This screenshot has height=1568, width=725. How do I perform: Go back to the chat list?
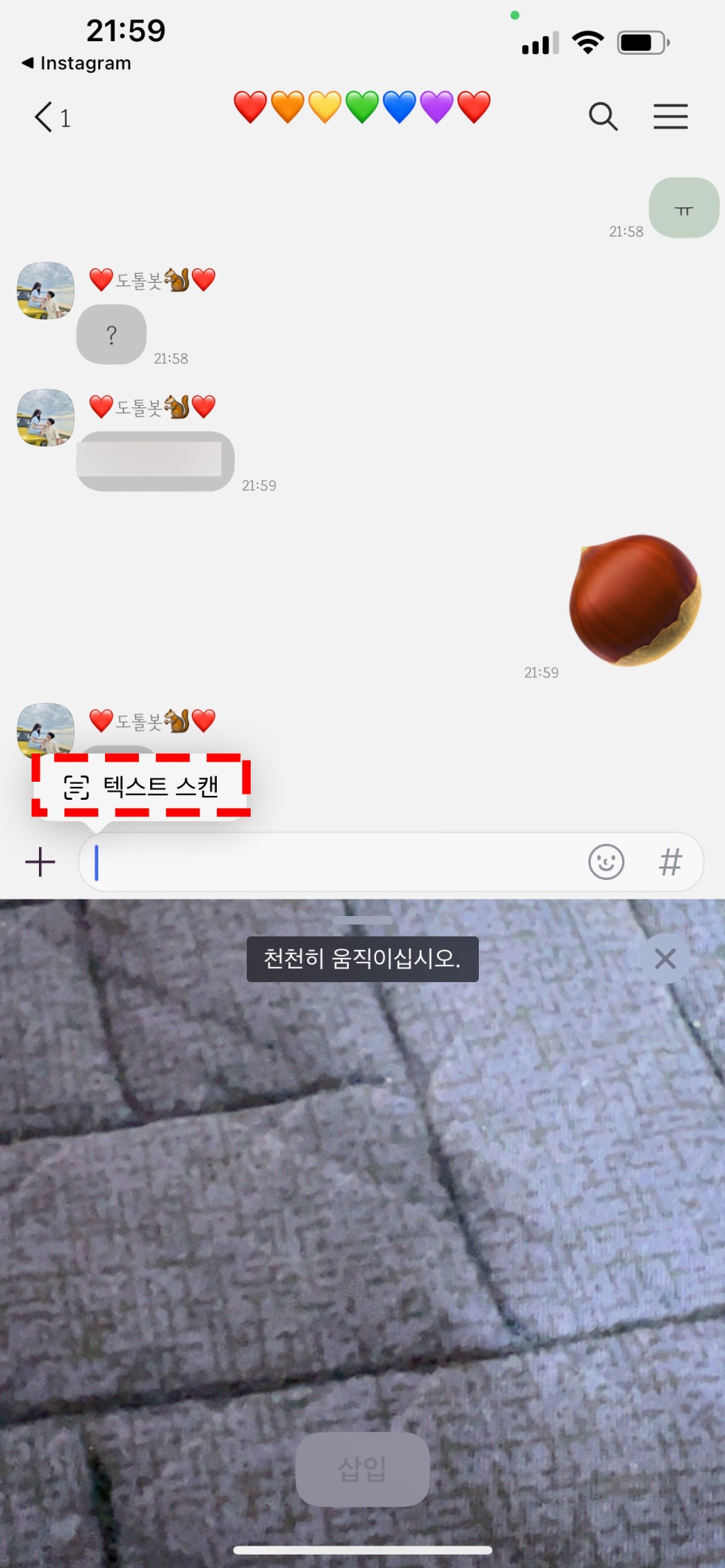(x=52, y=117)
